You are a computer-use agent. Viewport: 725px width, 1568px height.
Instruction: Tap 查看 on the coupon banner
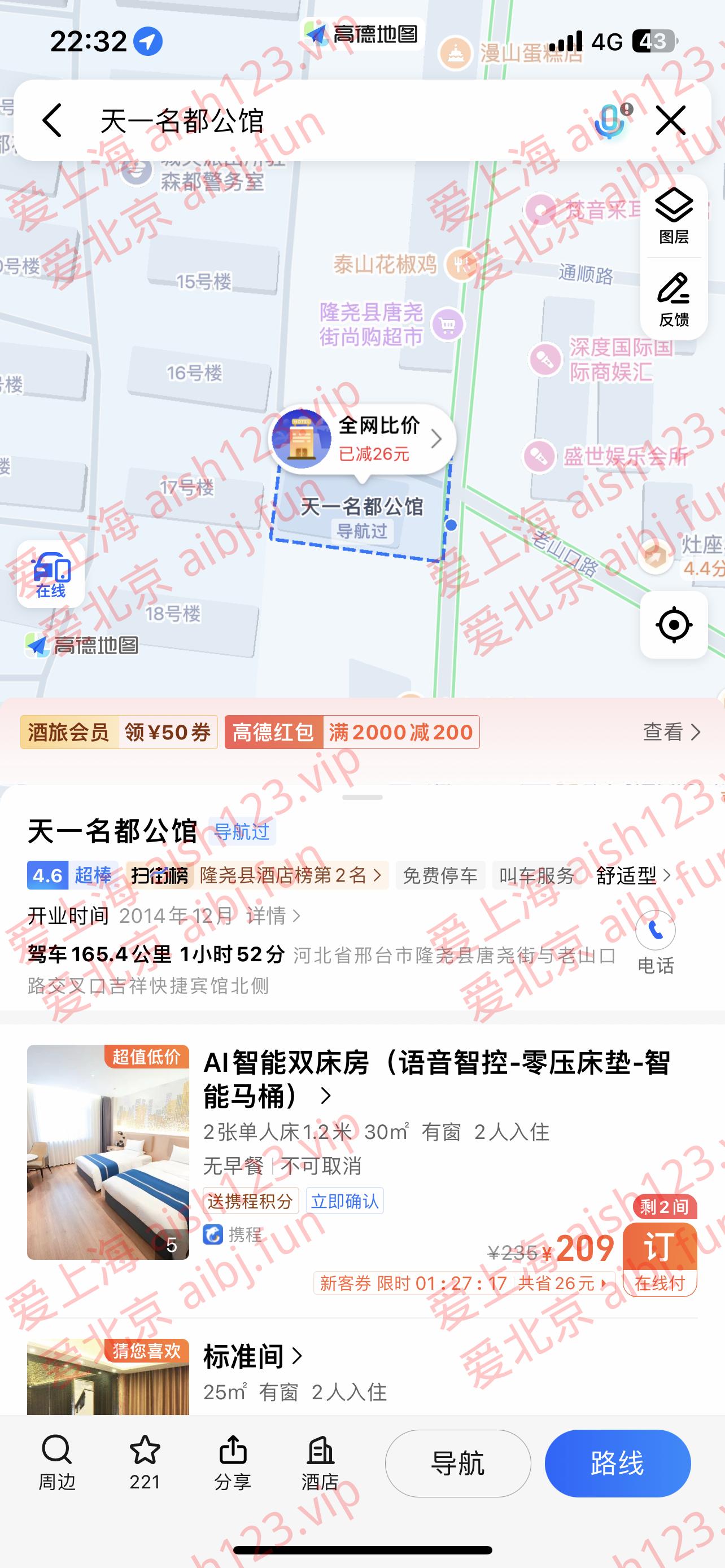[x=671, y=732]
